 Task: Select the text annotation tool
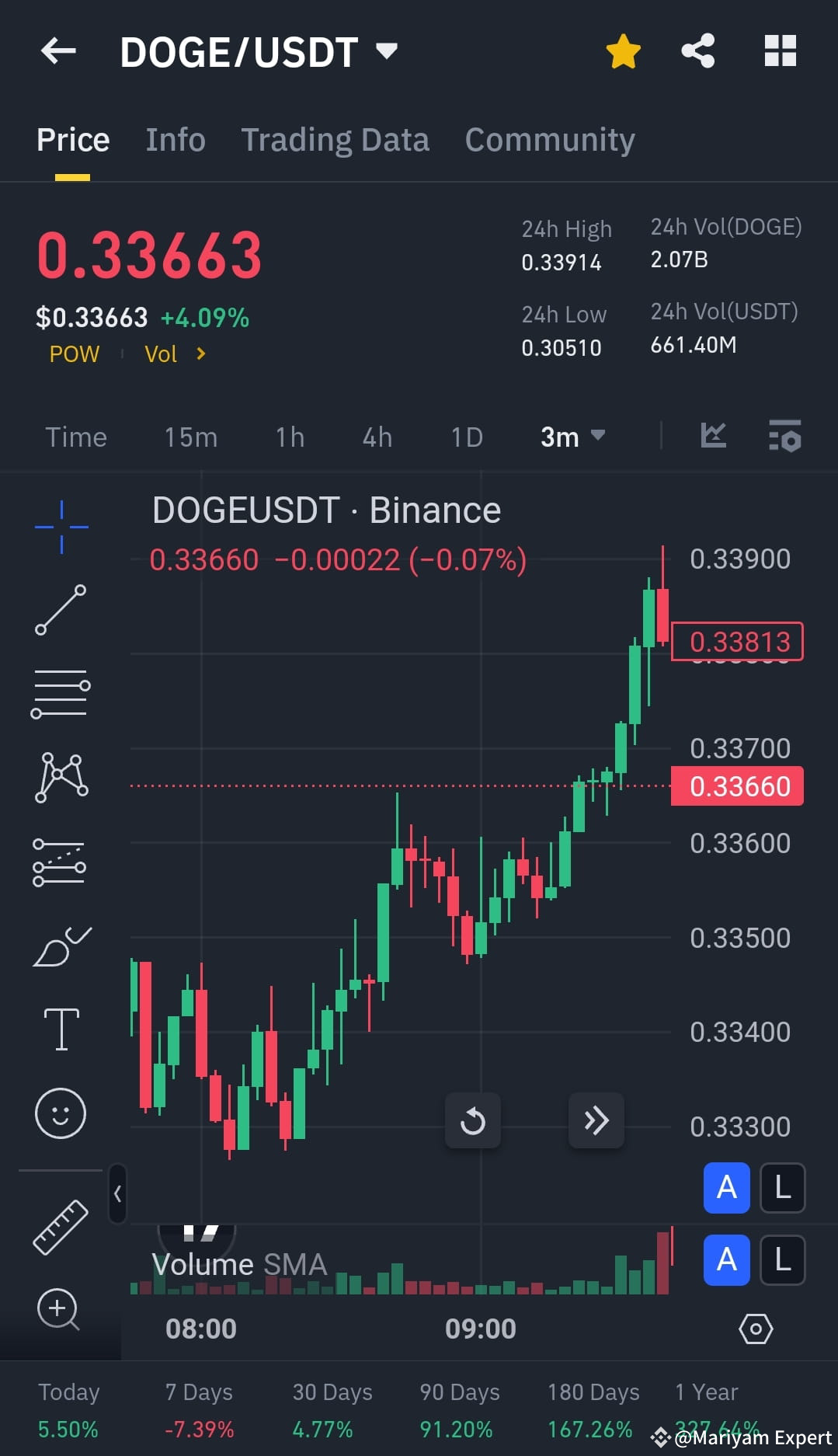(x=61, y=1028)
